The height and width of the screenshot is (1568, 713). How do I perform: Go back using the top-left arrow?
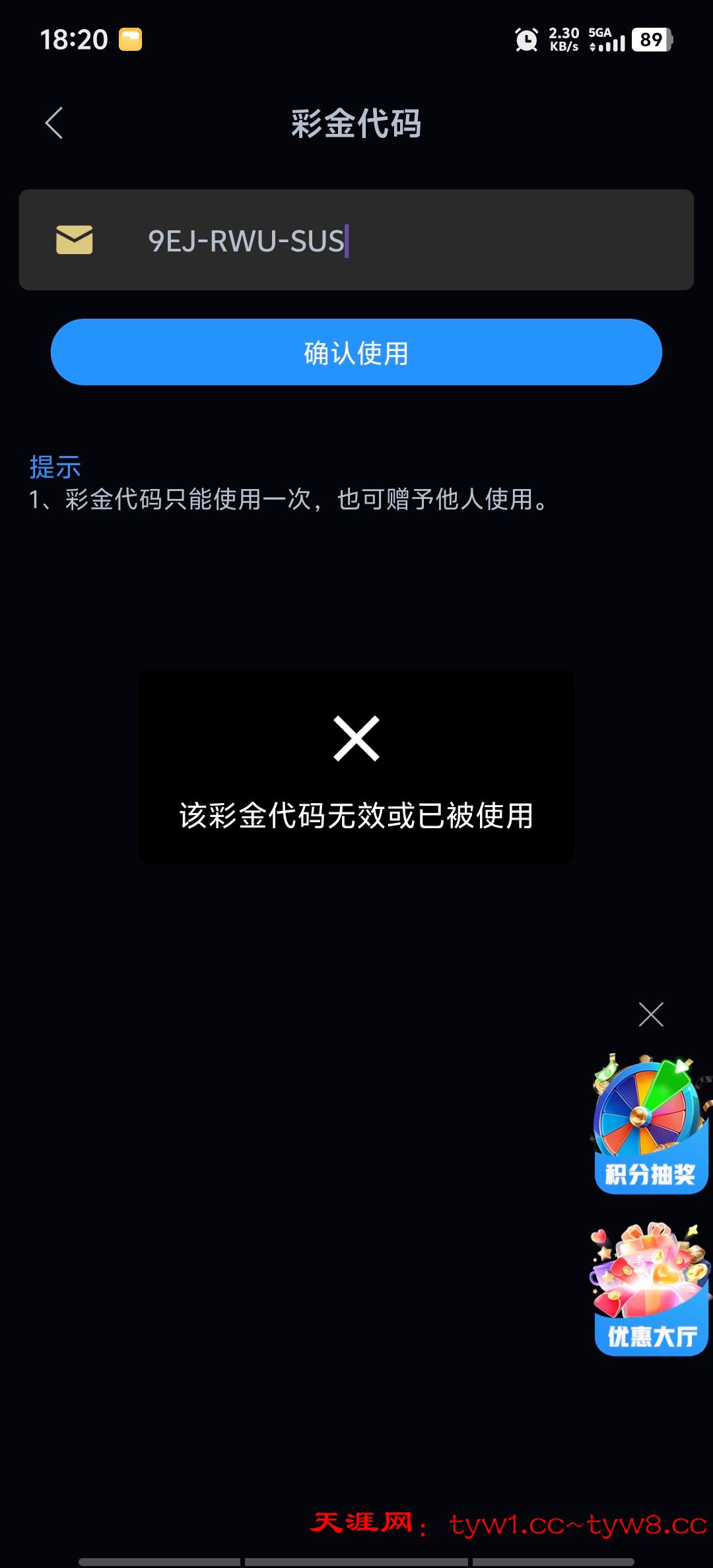pos(54,123)
